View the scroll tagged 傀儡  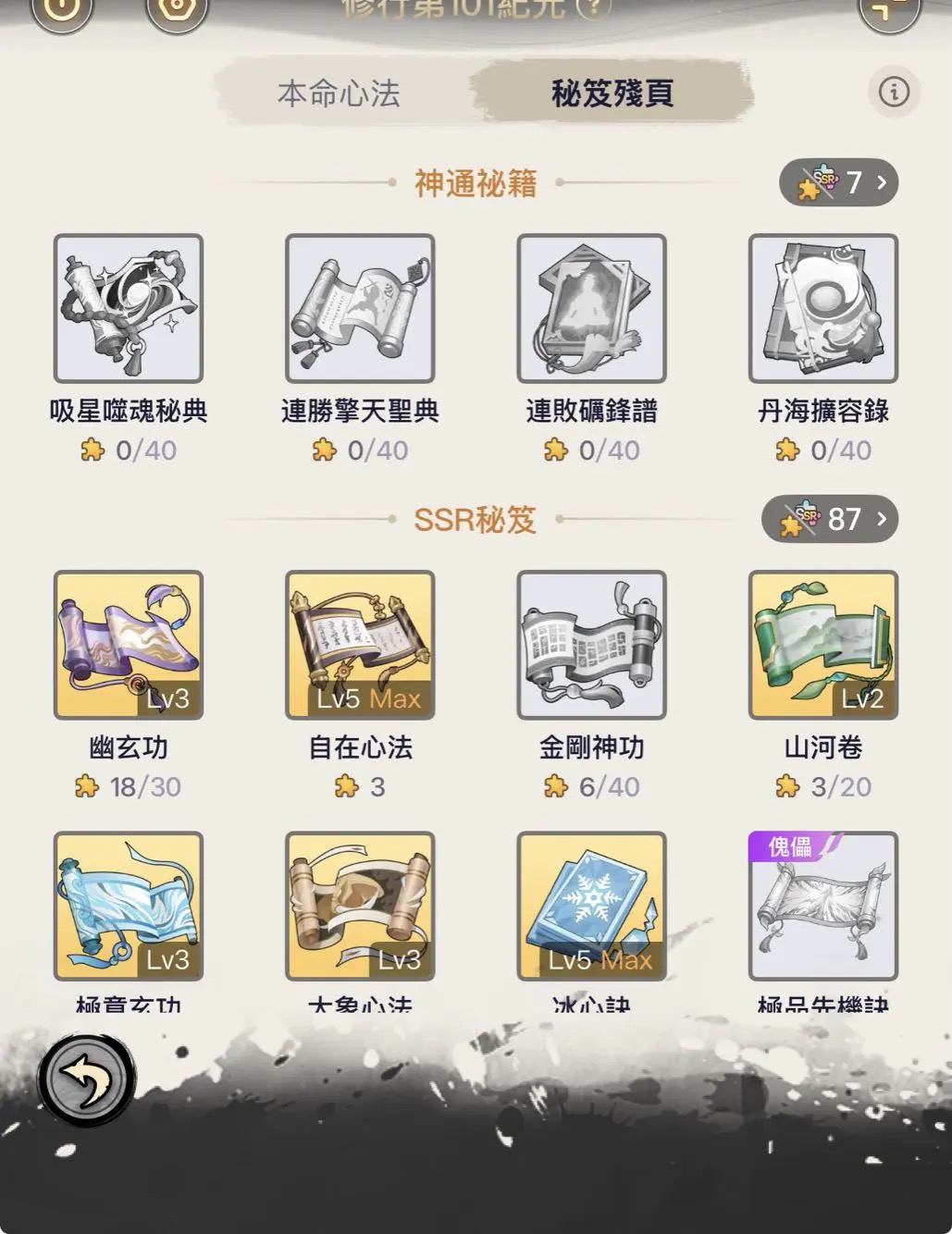click(822, 907)
